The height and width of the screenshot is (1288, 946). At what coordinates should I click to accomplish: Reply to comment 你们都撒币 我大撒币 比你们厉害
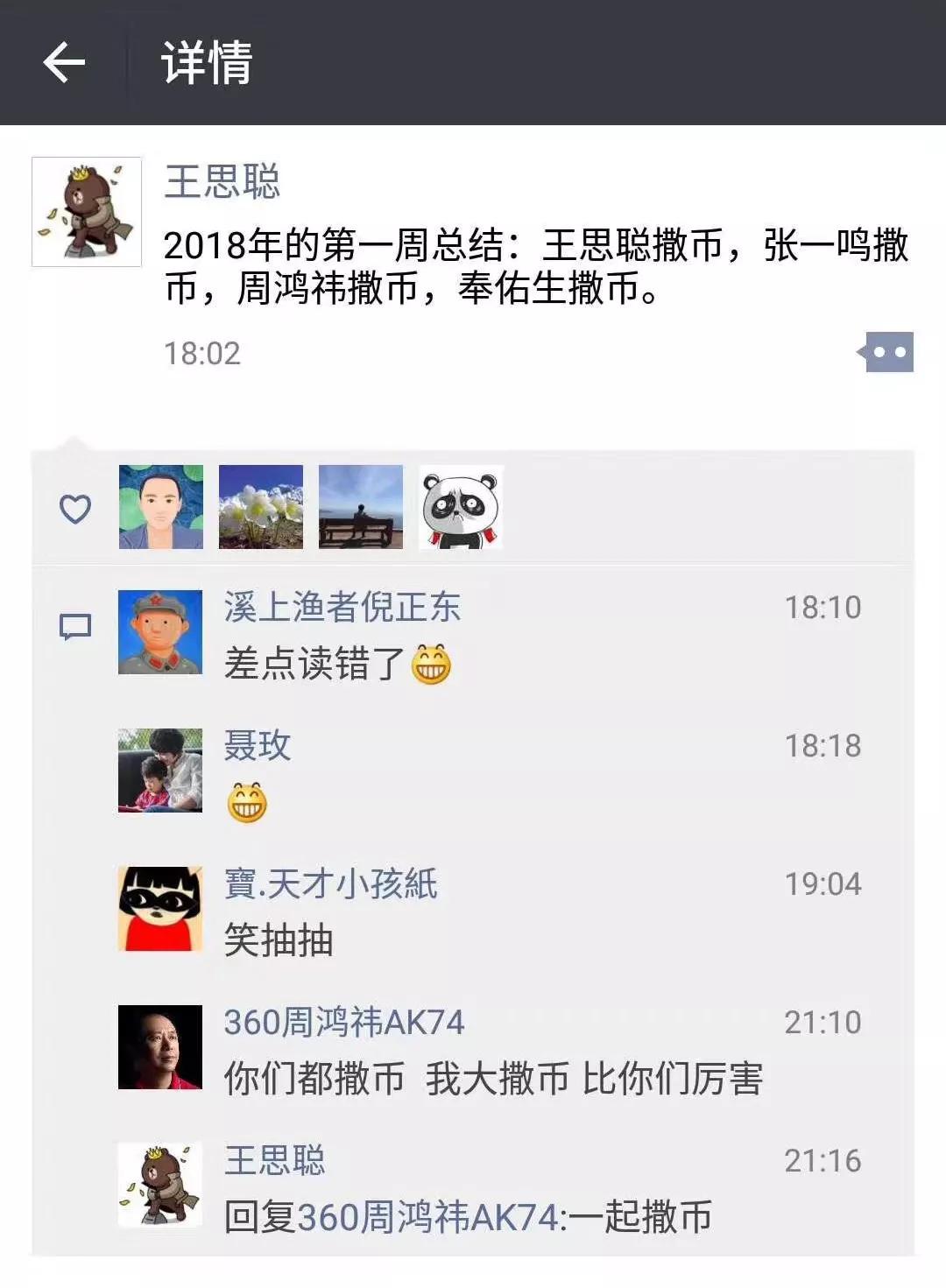(x=493, y=1080)
